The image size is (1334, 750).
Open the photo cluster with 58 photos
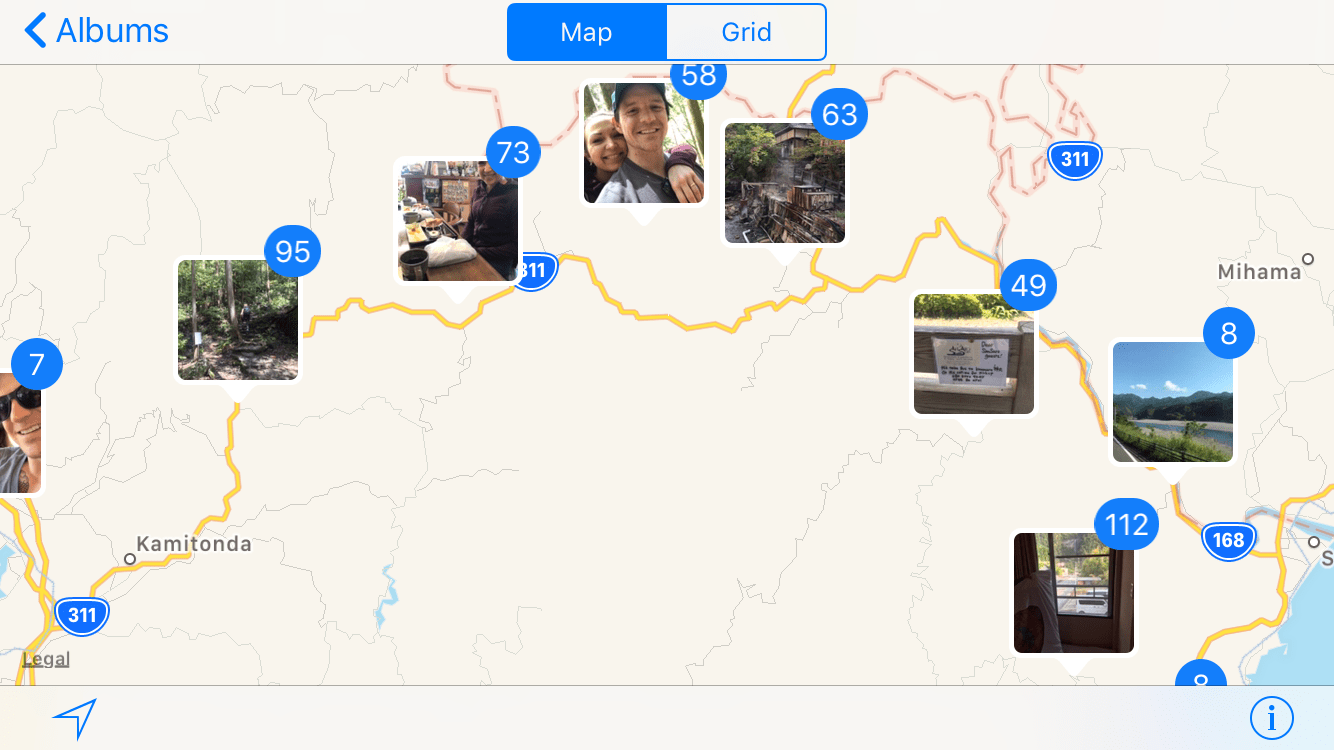pyautogui.click(x=644, y=143)
